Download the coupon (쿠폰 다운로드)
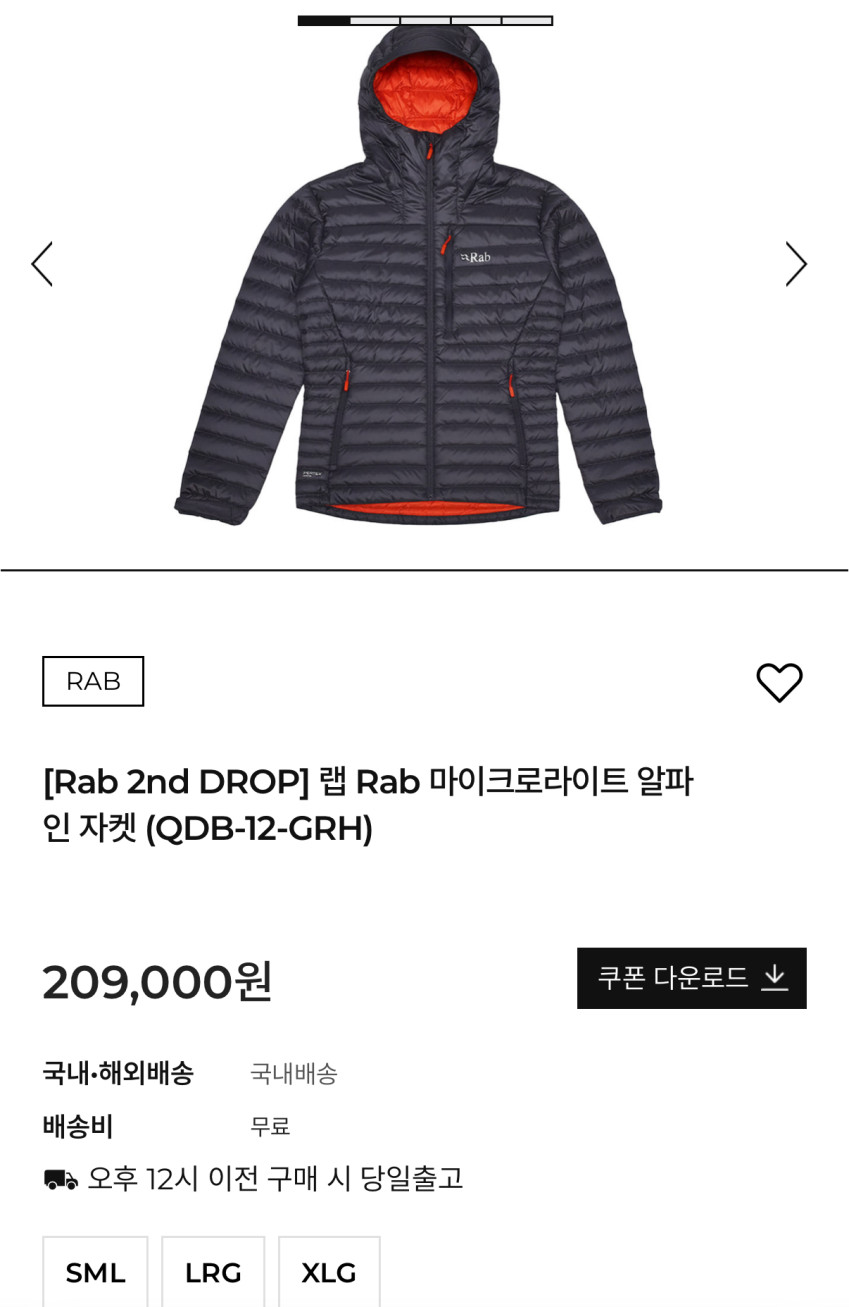This screenshot has width=849, height=1307. 691,978
